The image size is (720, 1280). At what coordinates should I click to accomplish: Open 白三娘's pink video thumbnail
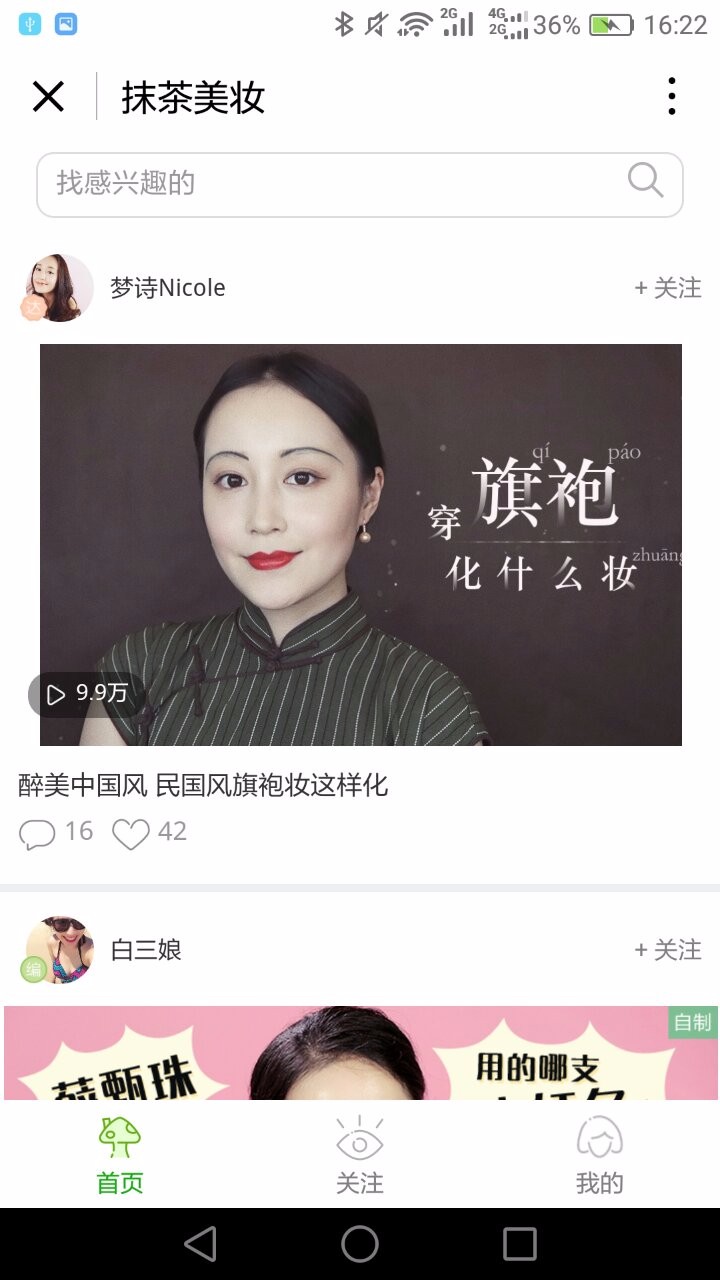click(360, 1052)
